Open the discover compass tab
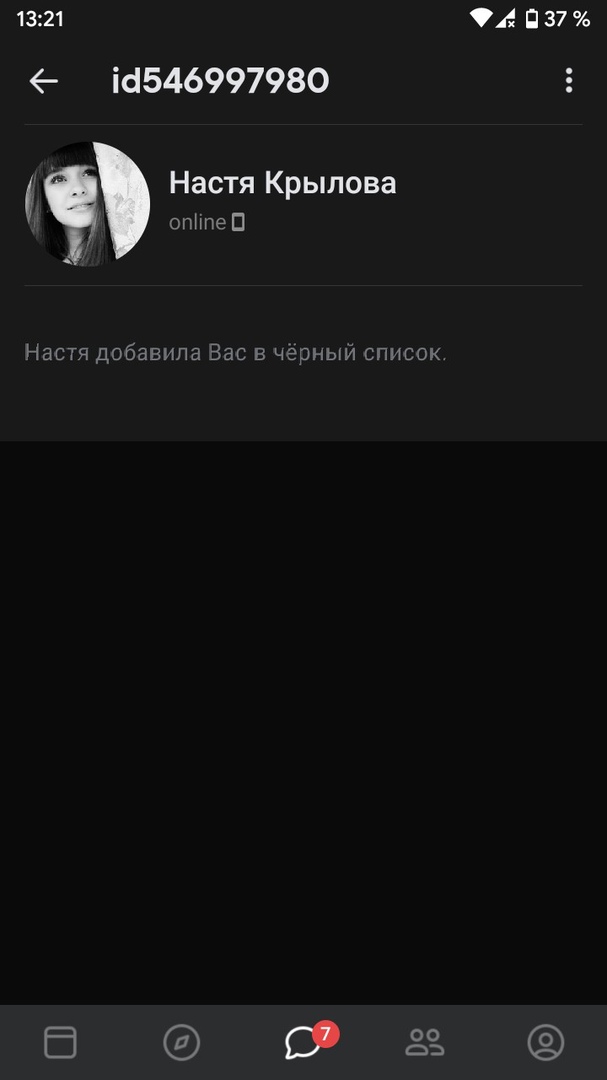The height and width of the screenshot is (1080, 607). click(181, 1043)
